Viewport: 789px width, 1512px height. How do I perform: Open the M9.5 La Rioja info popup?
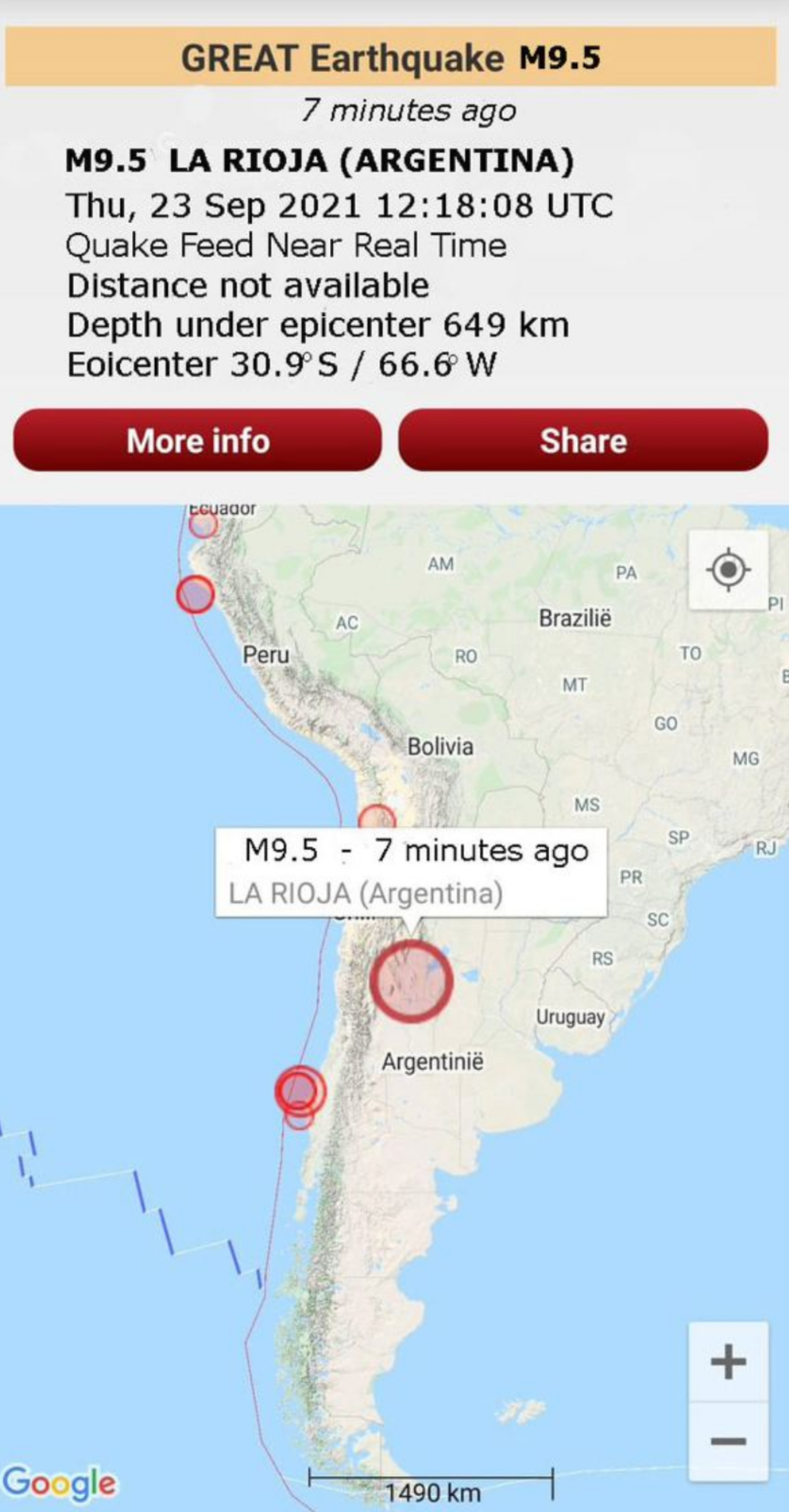(411, 873)
